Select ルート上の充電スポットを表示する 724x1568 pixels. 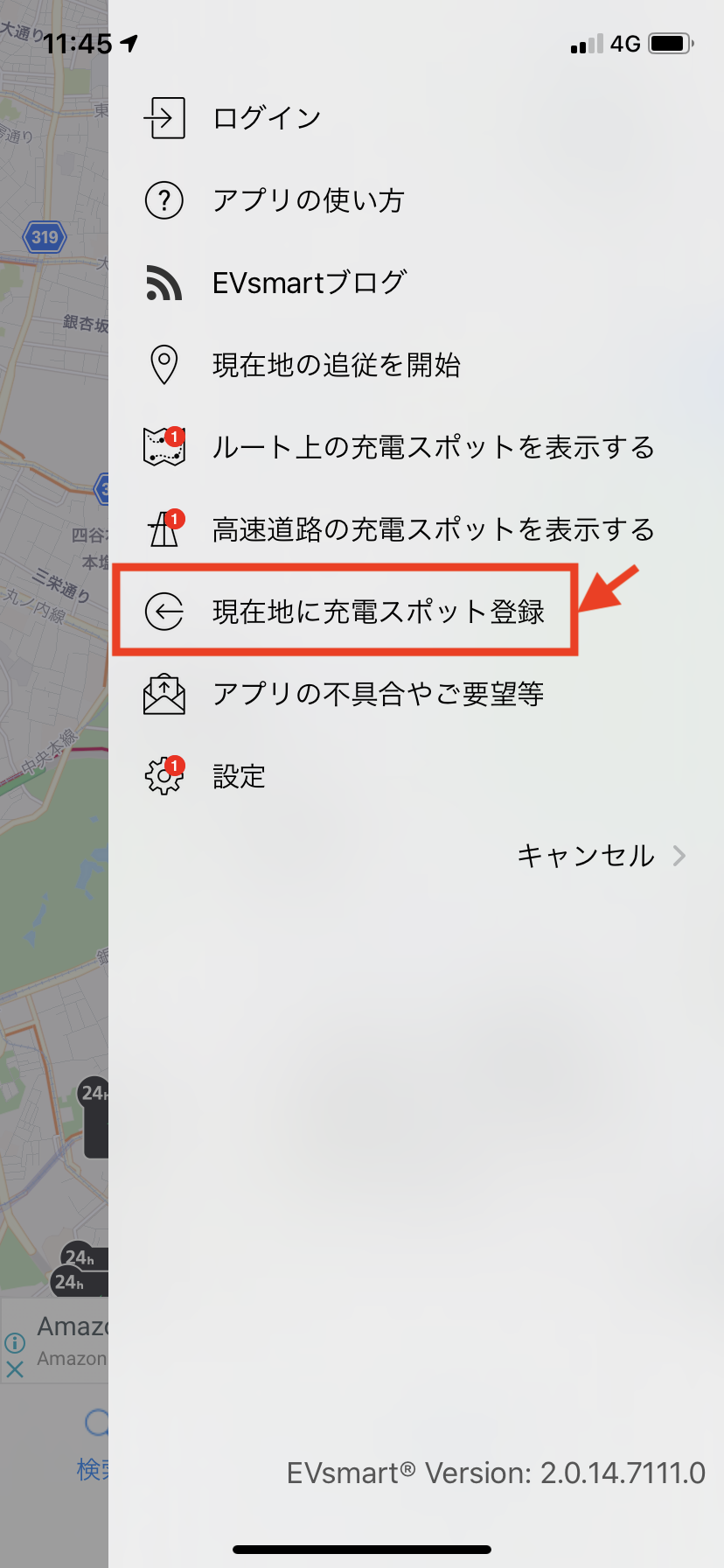tap(433, 447)
